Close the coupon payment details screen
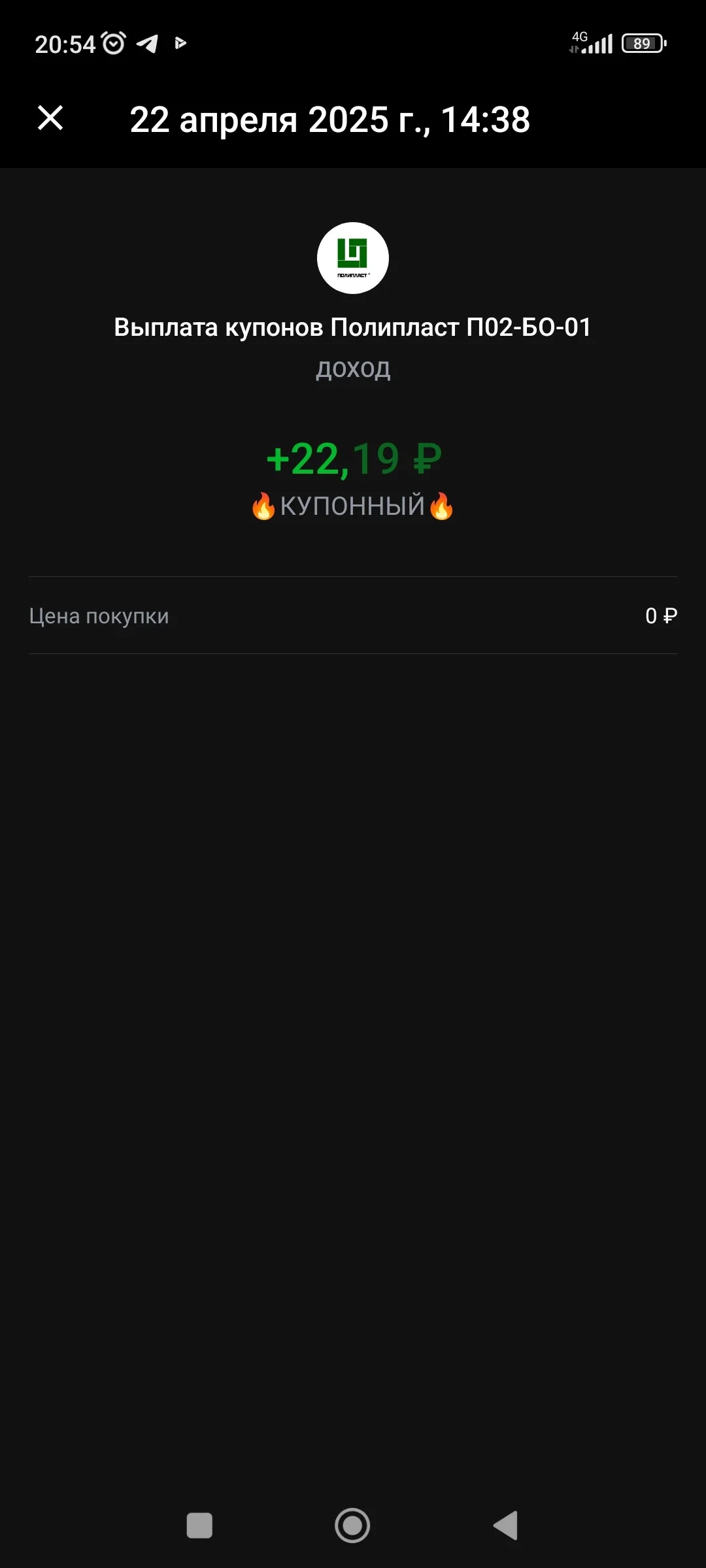The image size is (706, 1568). [x=50, y=118]
